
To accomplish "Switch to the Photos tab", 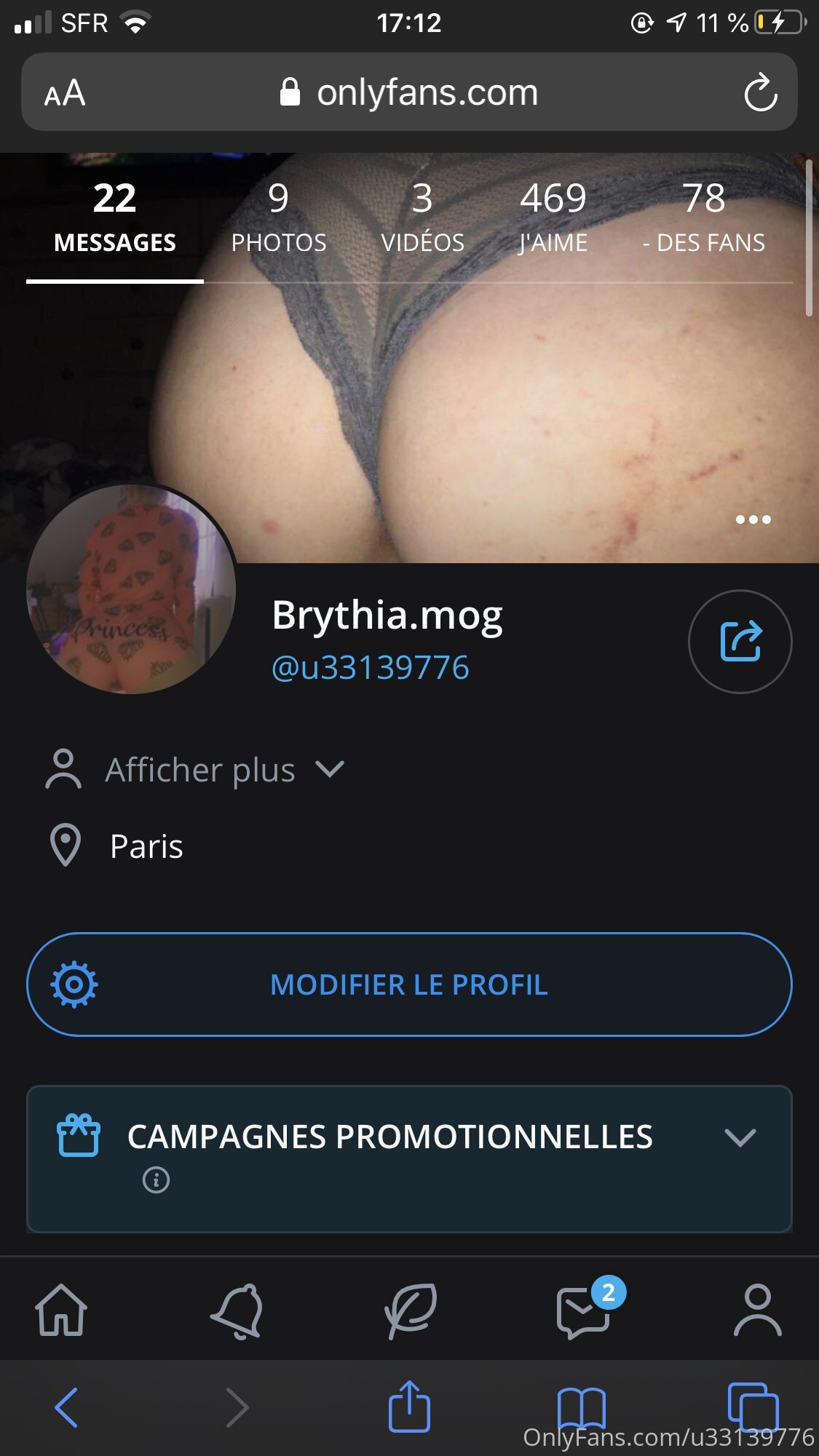I will click(x=279, y=217).
